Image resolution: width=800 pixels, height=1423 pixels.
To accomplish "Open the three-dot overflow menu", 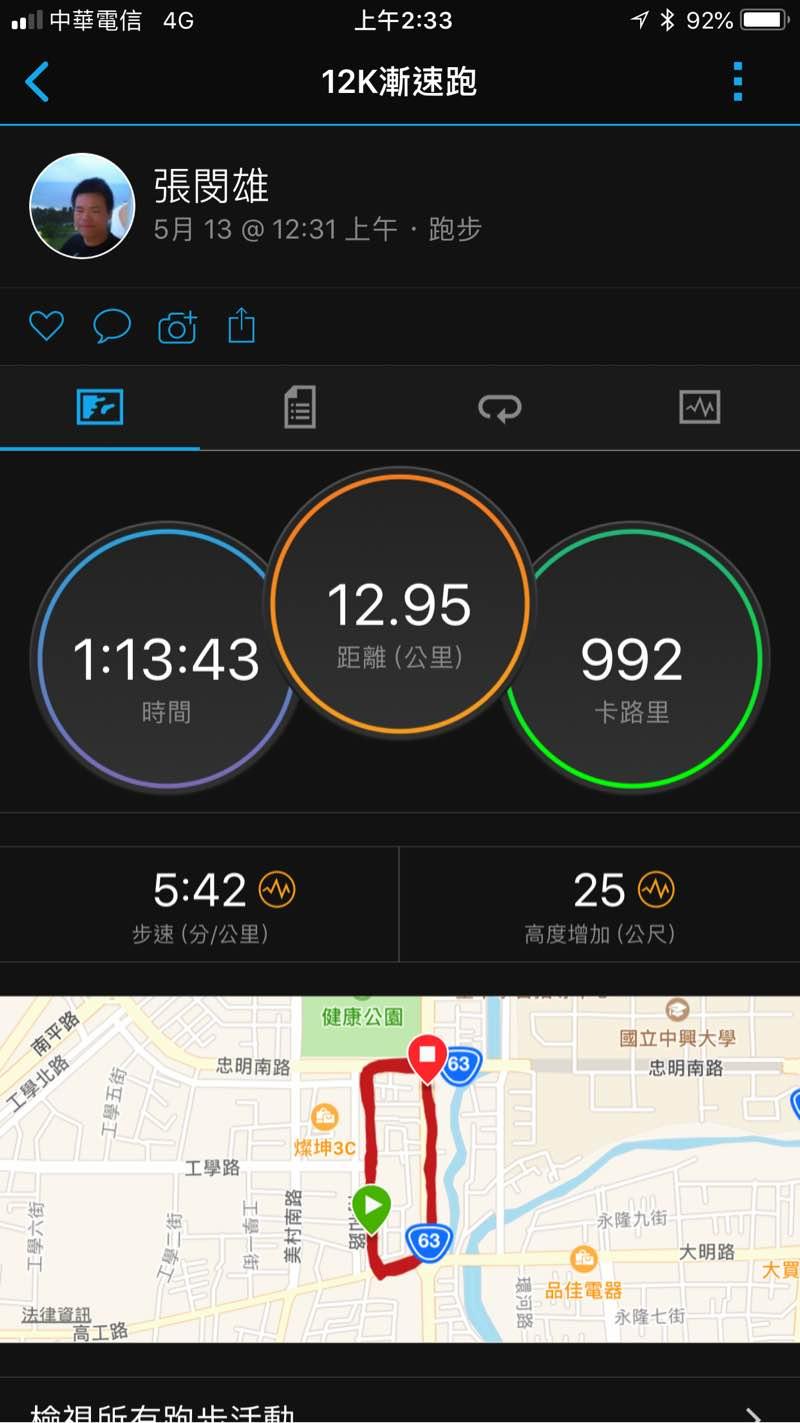I will click(738, 82).
